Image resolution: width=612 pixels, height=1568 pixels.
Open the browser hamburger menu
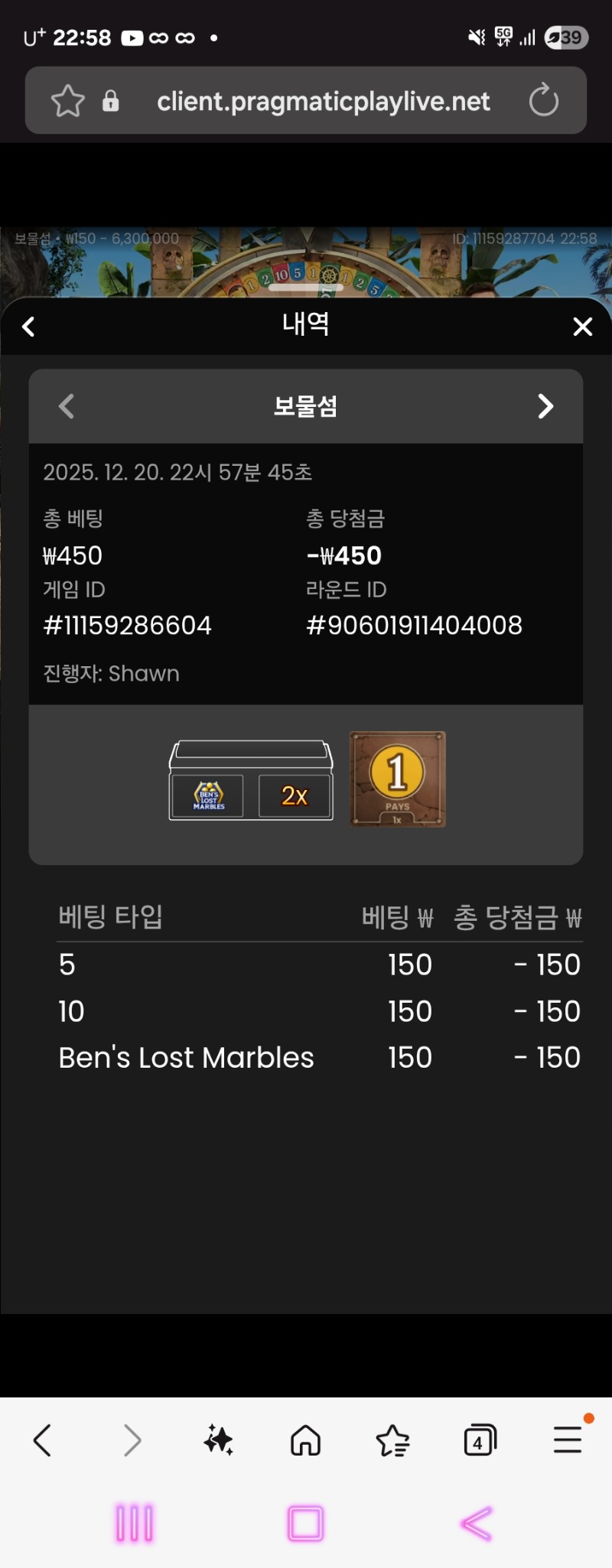pos(568,1440)
